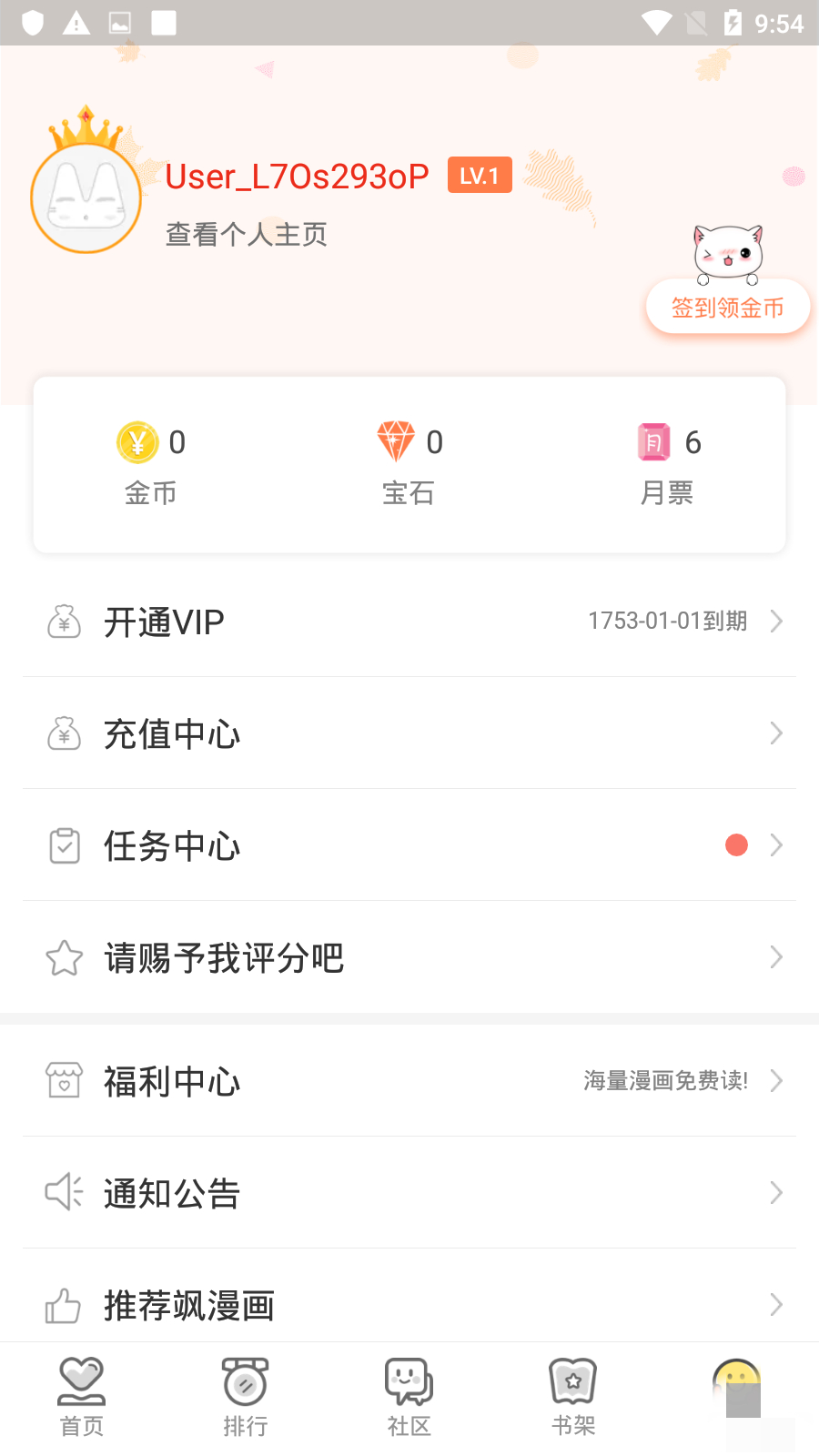This screenshot has width=819, height=1456.
Task: Open the 开通VIP row
Action: 409,622
